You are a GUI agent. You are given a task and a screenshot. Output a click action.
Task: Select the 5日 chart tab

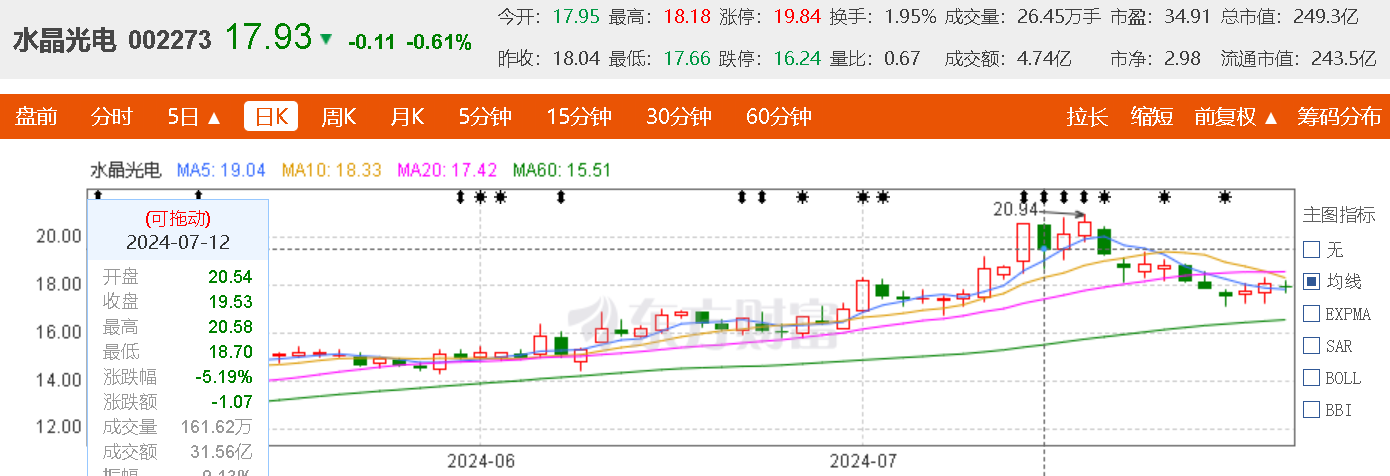[194, 117]
